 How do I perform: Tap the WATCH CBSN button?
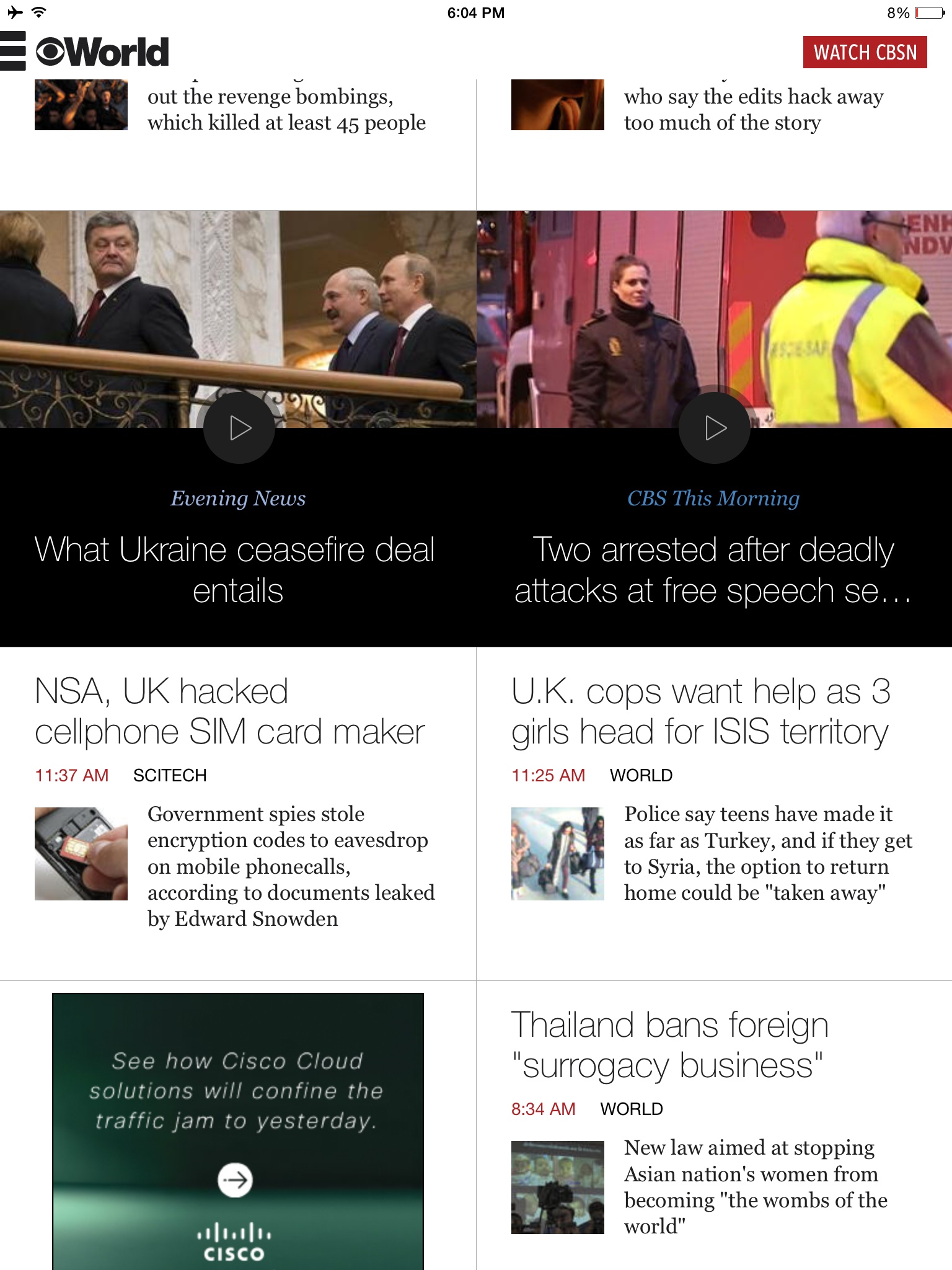tap(865, 52)
